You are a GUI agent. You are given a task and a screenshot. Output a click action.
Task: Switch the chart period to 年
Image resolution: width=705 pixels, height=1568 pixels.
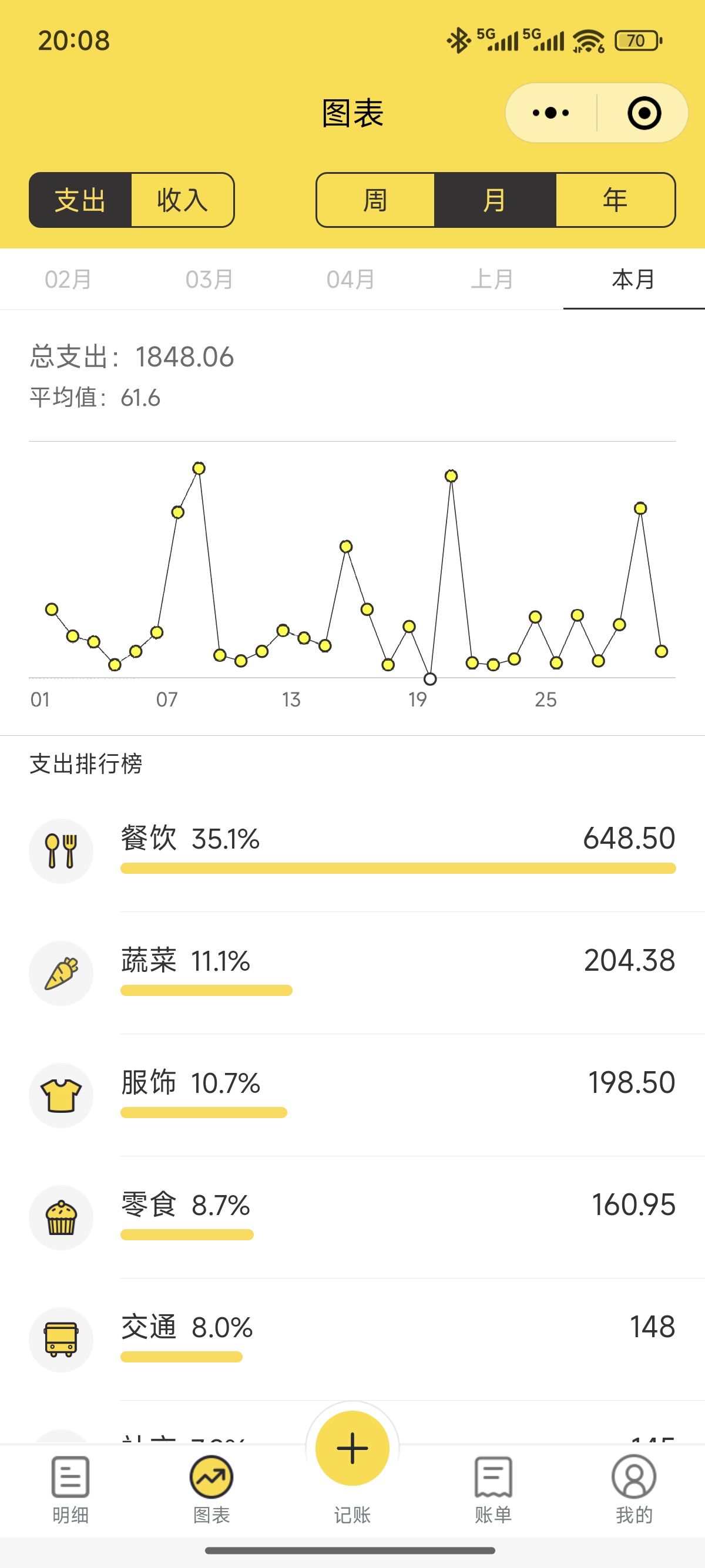[x=616, y=200]
